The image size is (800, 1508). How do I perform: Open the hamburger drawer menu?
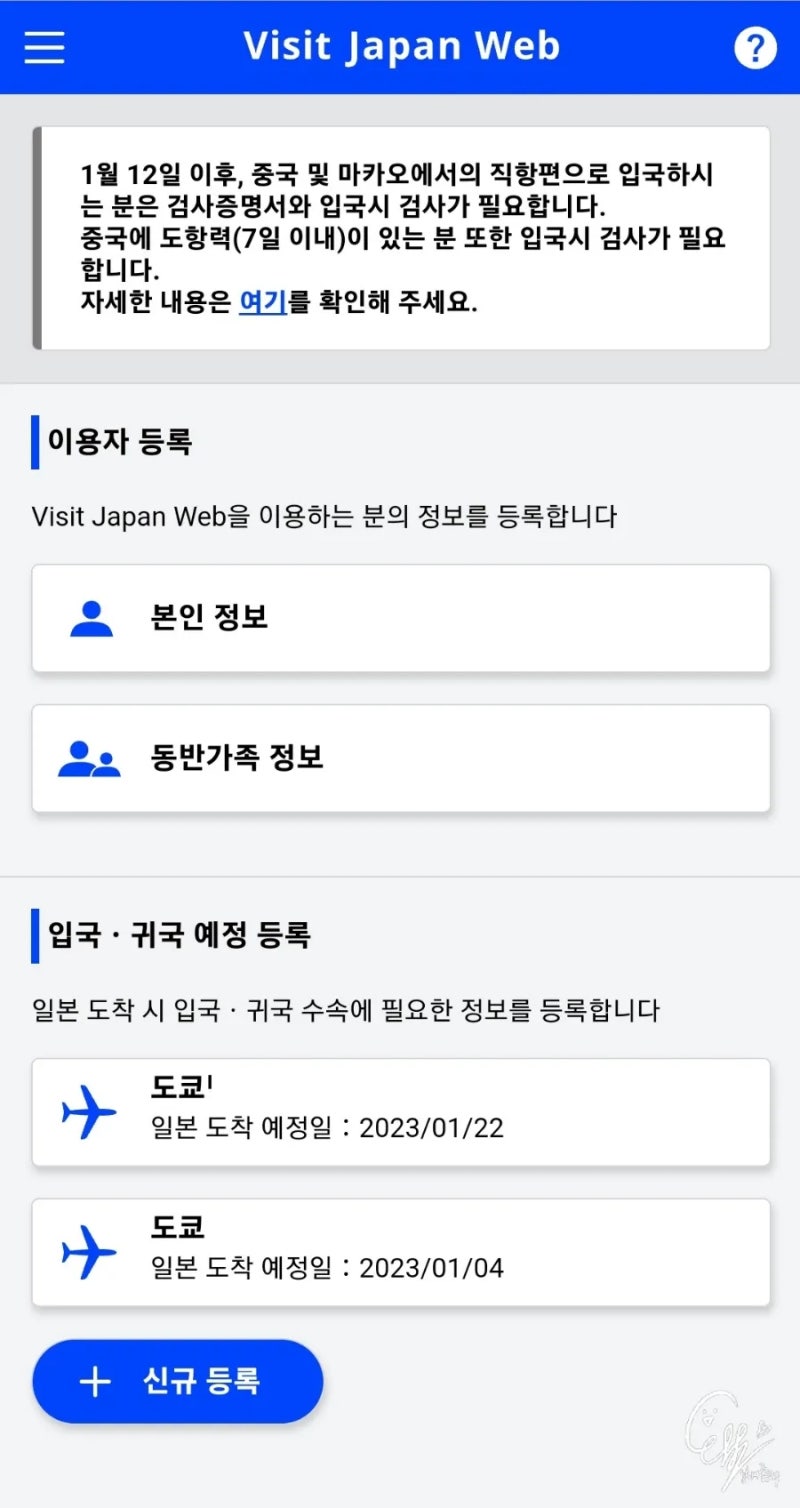coord(44,47)
